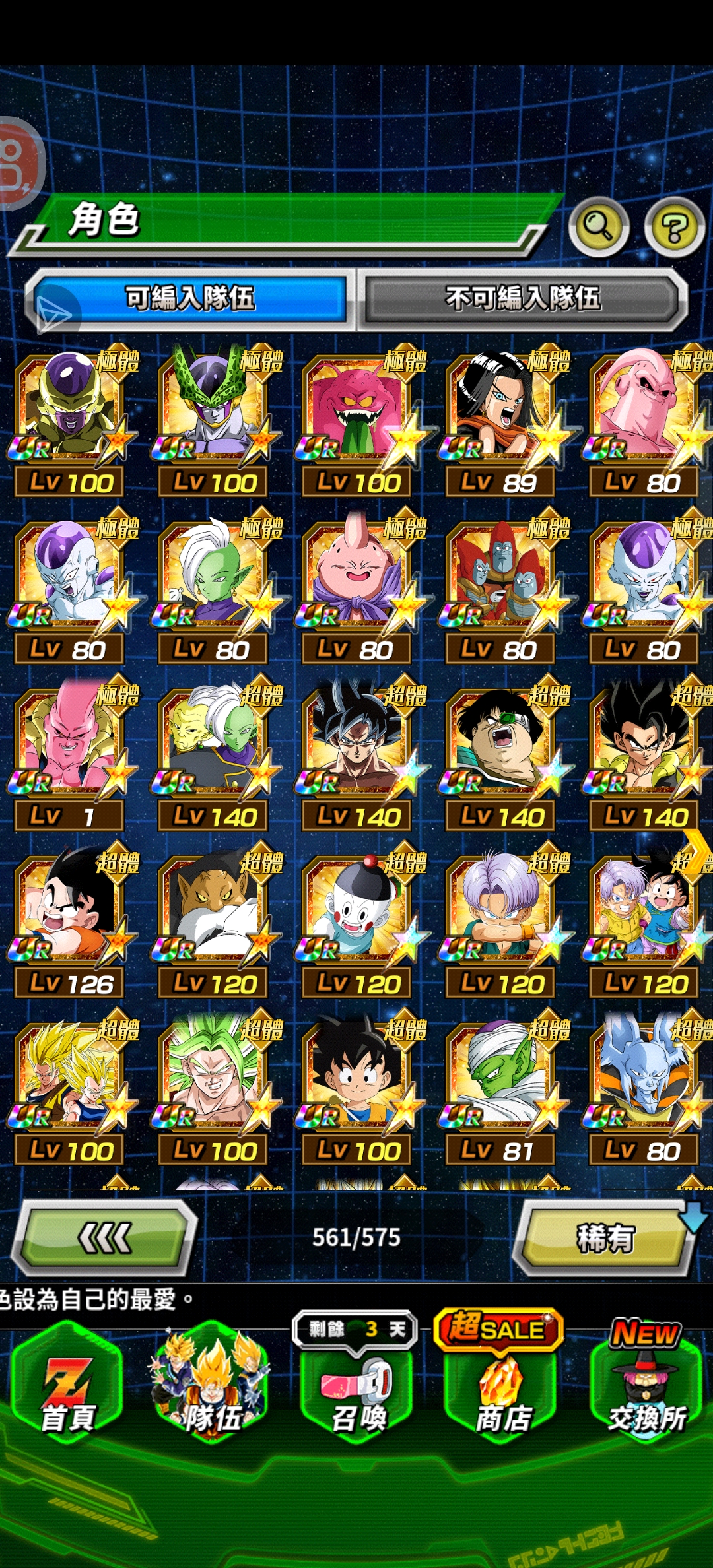713x1568 pixels.
Task: Open the 交換所 exchange
Action: 646,1392
